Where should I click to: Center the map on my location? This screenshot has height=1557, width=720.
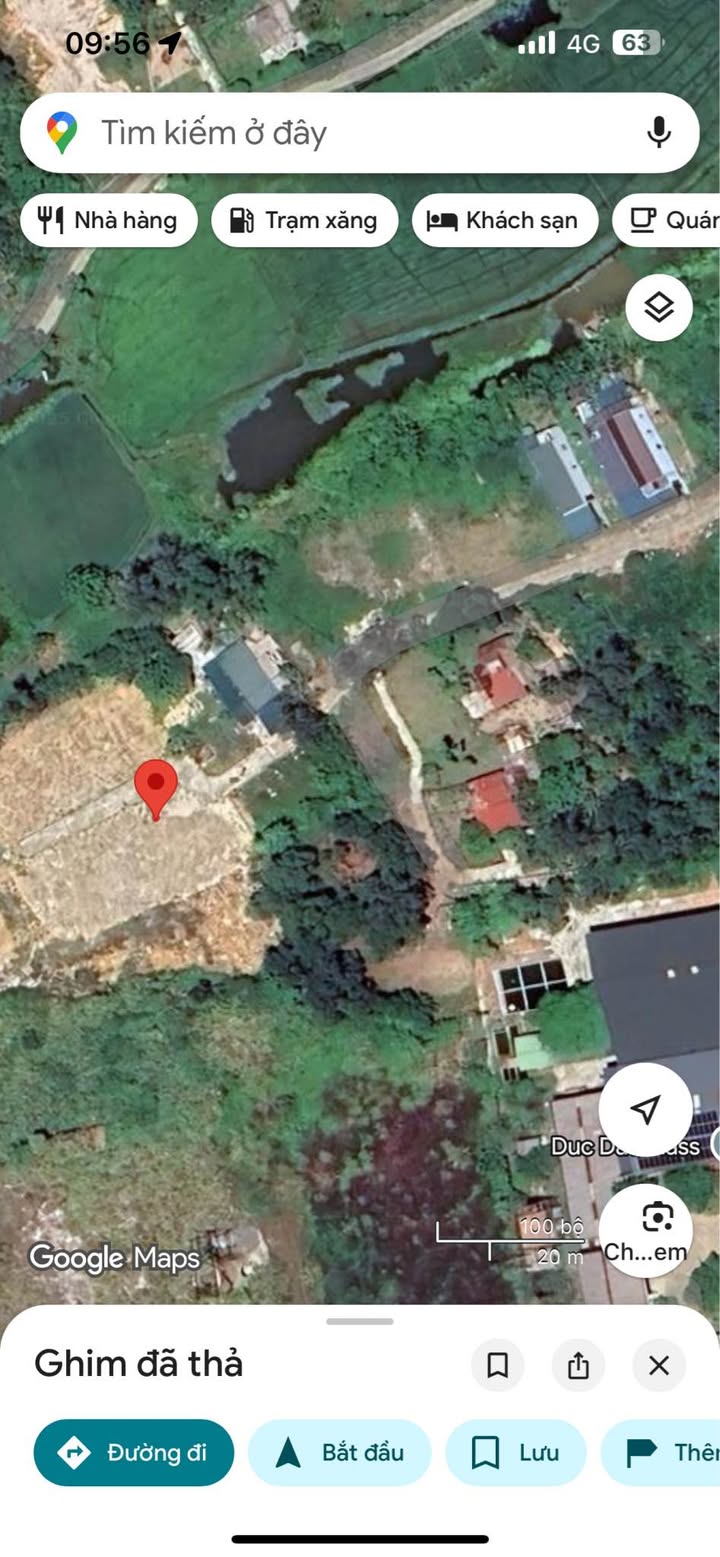click(645, 1109)
